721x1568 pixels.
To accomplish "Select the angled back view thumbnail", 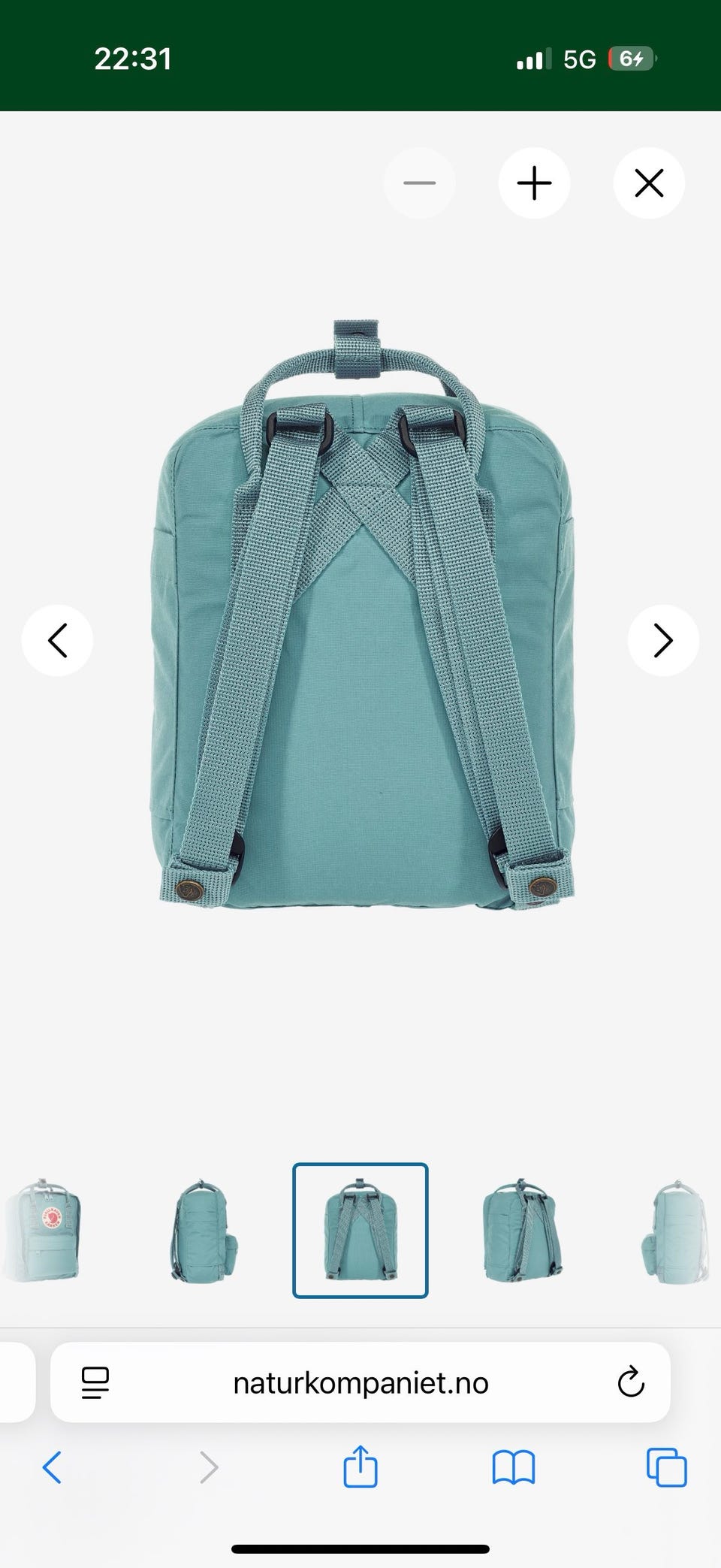I will (x=521, y=1231).
